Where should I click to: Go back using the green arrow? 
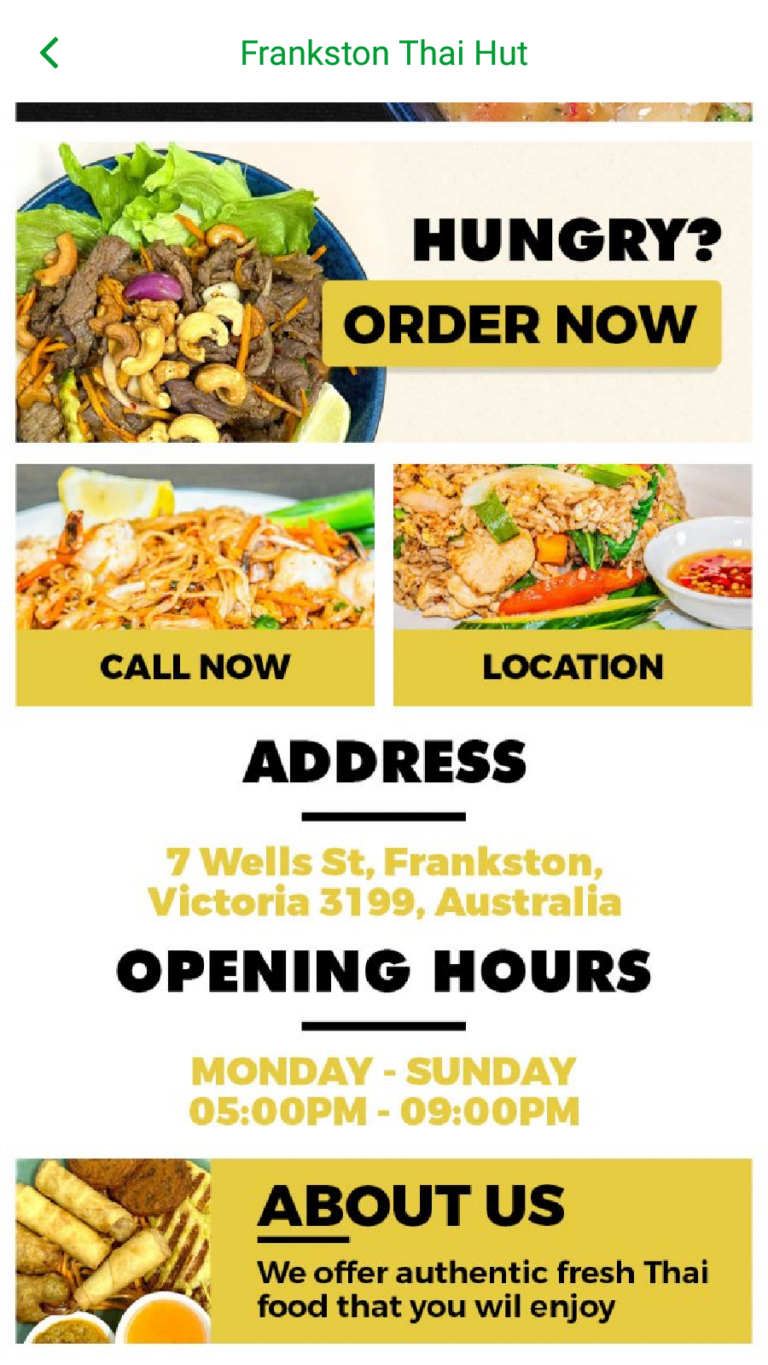[49, 53]
